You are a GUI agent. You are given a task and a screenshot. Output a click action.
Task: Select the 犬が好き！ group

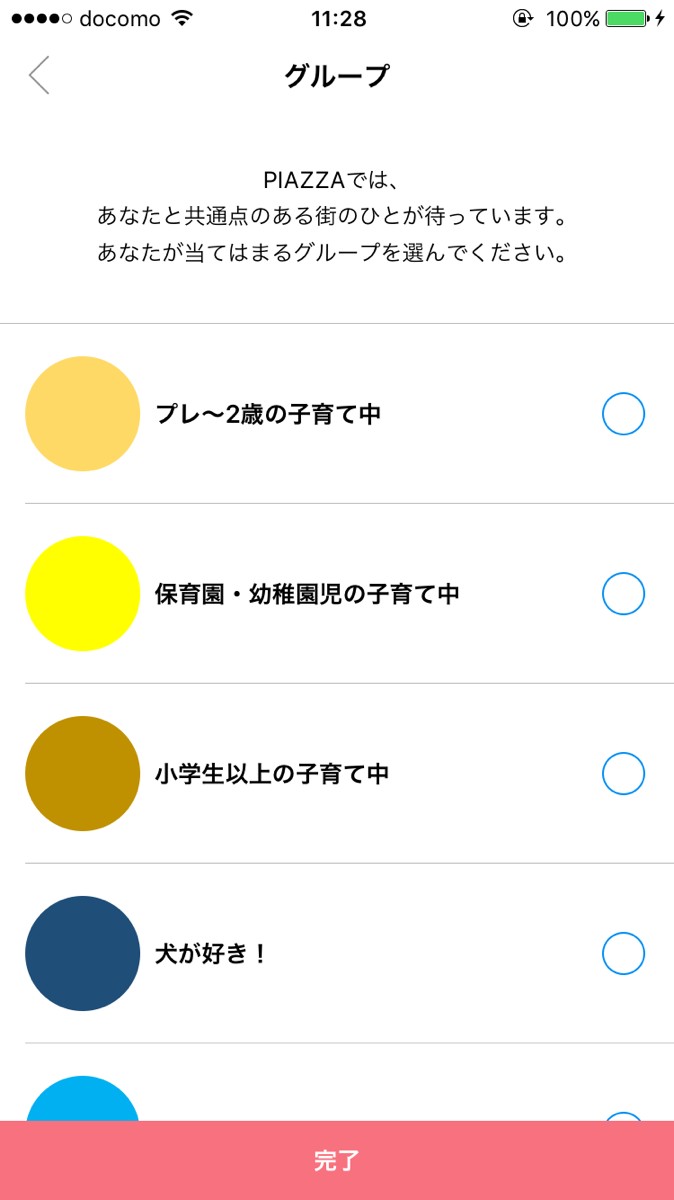623,954
